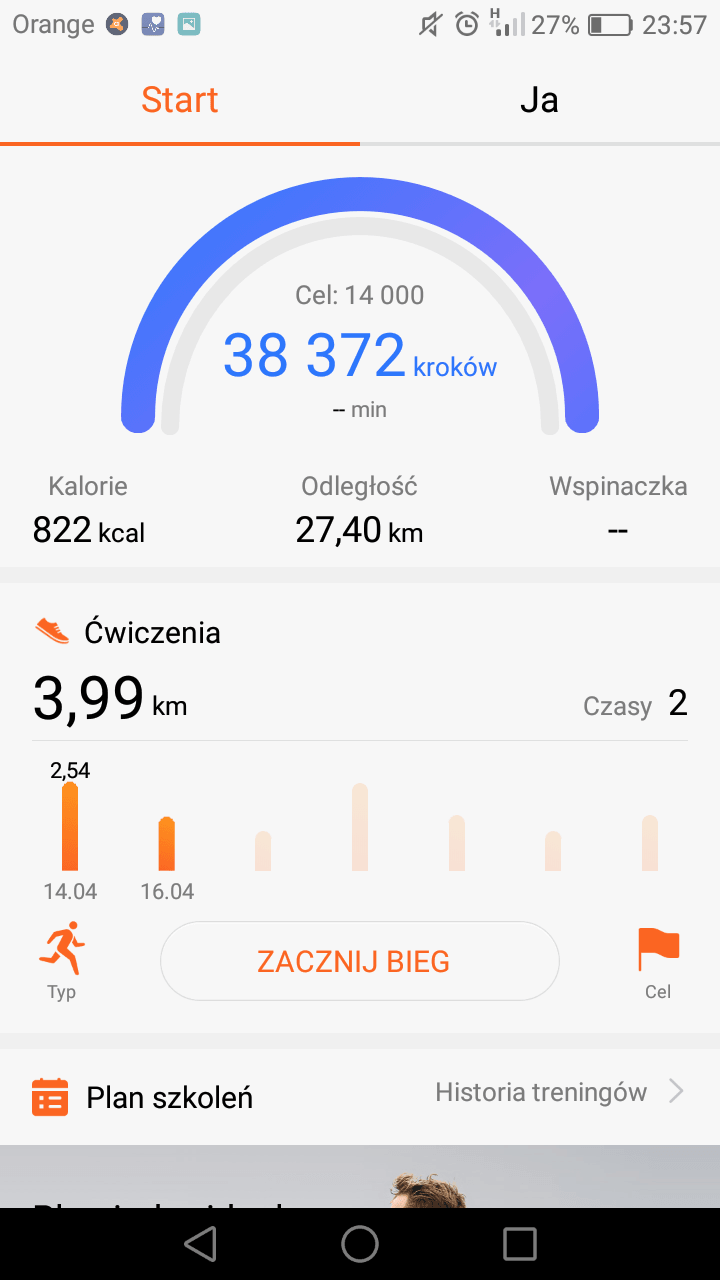Set a goal with the Cel flag
Screen dimensions: 720x1280
coord(658,960)
